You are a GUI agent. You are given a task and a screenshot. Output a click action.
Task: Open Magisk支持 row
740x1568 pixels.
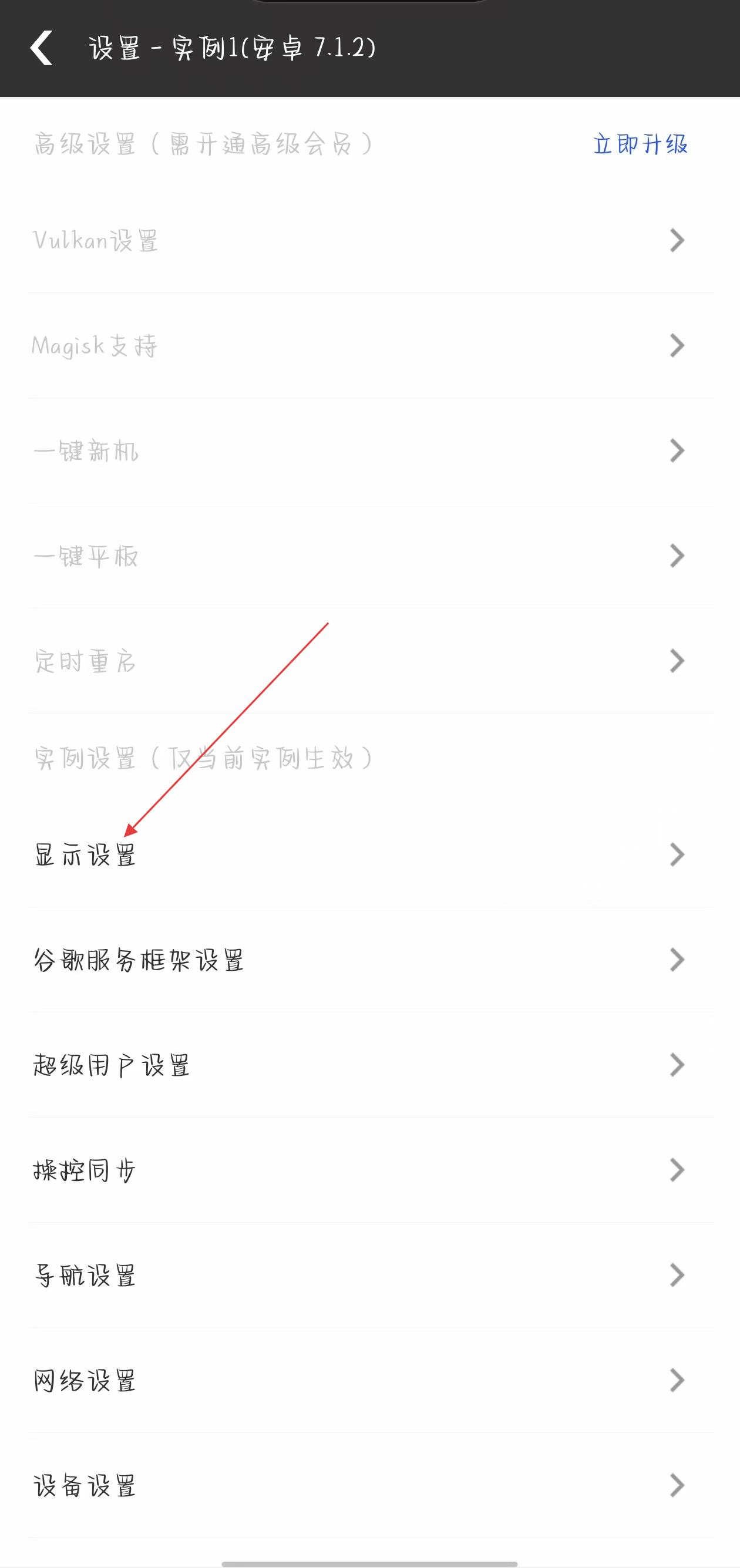click(x=370, y=346)
